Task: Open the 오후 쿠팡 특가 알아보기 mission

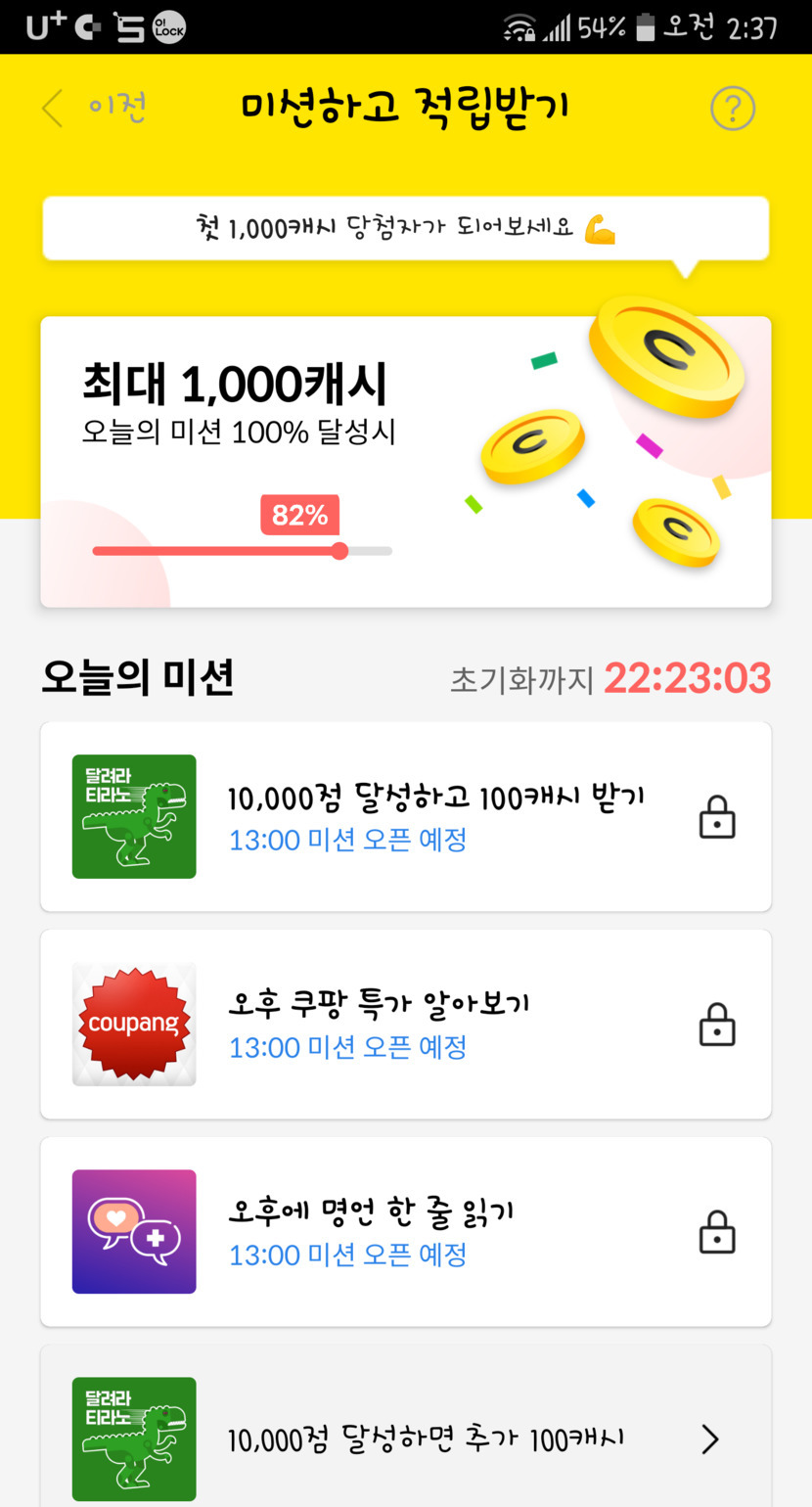Action: (405, 1024)
